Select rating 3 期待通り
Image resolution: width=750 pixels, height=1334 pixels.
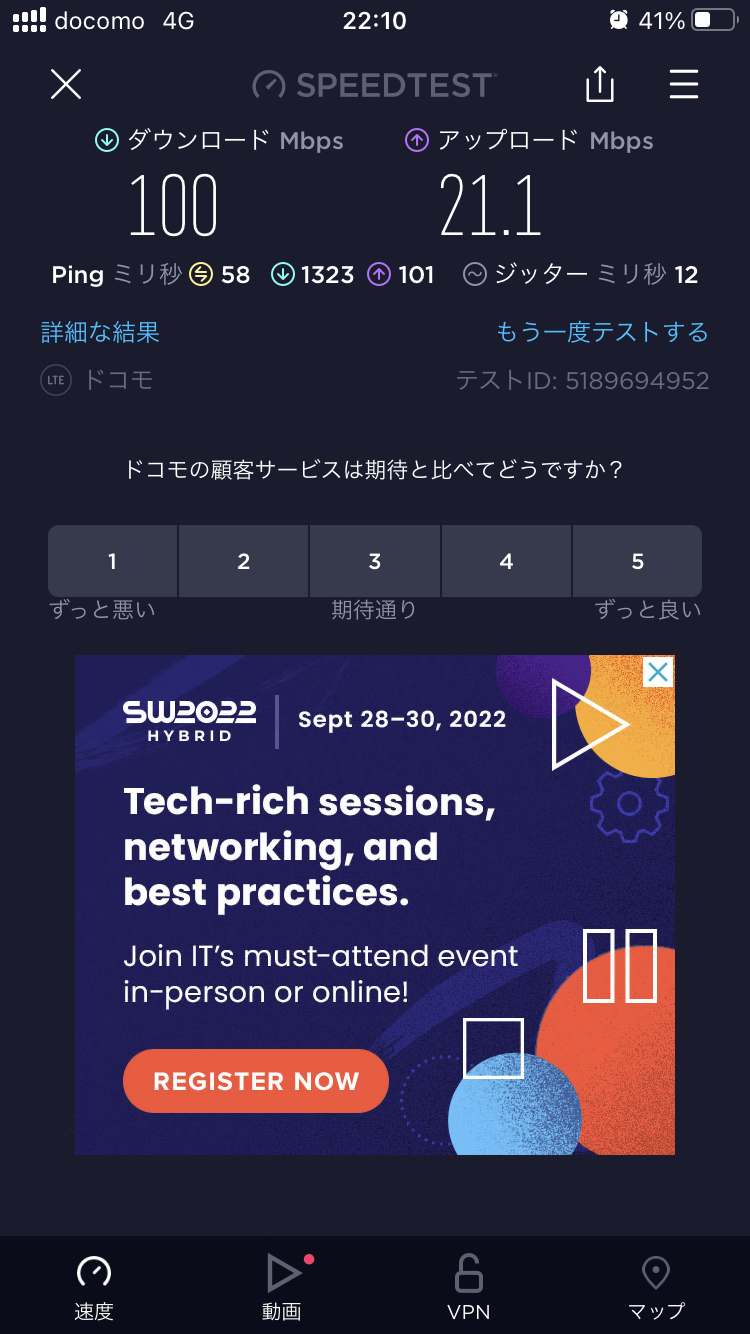375,561
